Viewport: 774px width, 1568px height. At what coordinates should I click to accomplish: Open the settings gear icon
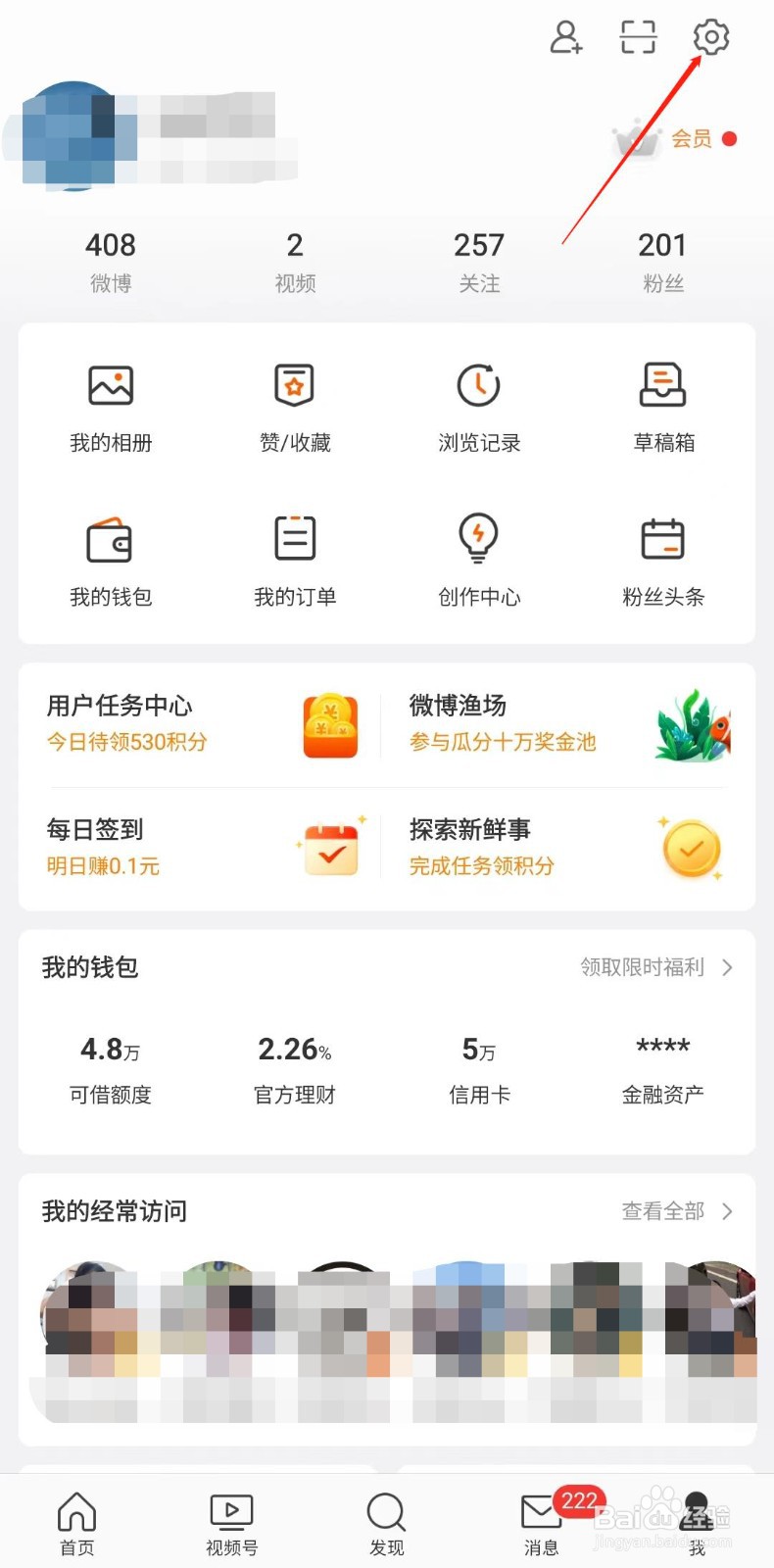pos(710,37)
